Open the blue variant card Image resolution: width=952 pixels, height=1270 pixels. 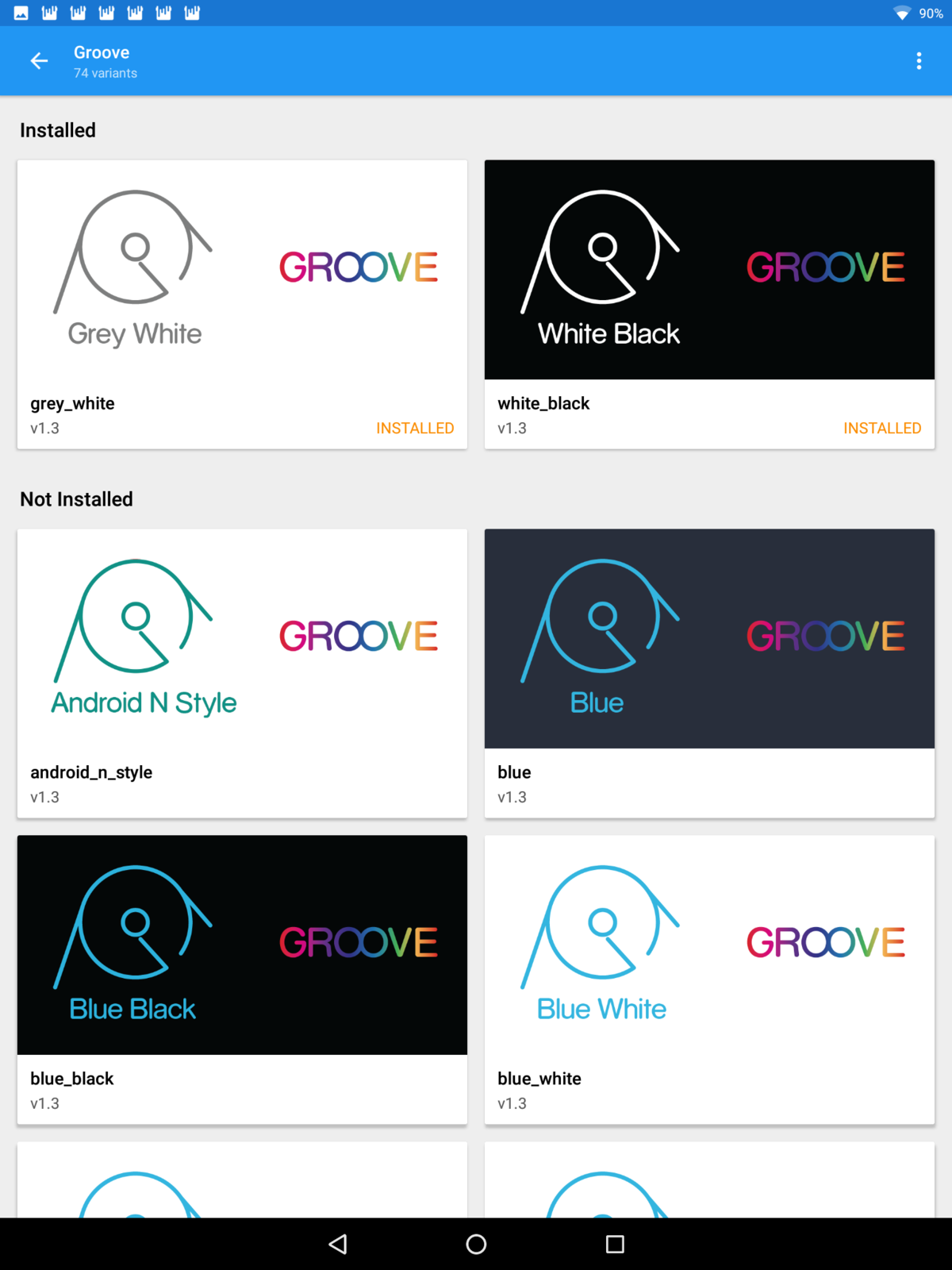[709, 673]
